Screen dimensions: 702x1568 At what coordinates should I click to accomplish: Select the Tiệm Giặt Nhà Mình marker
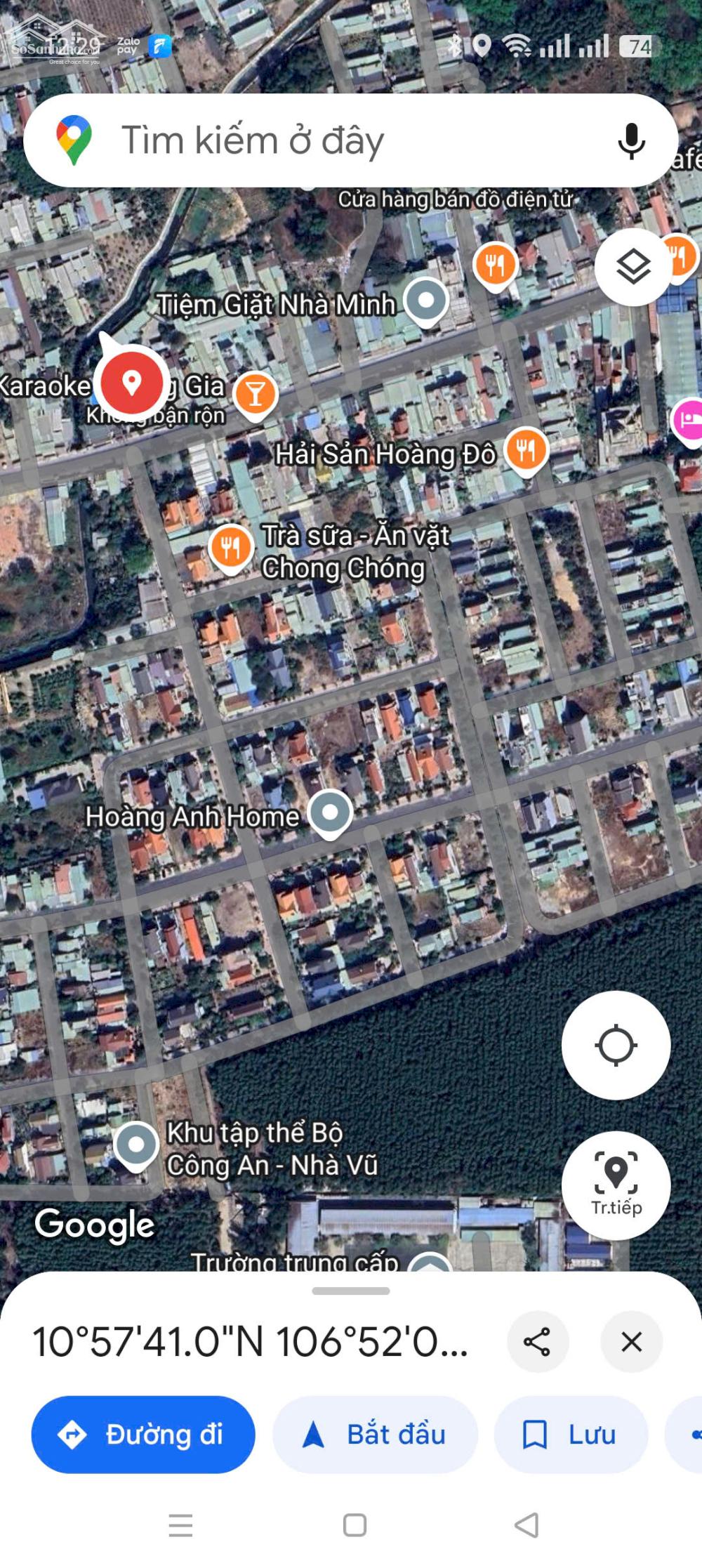(426, 301)
